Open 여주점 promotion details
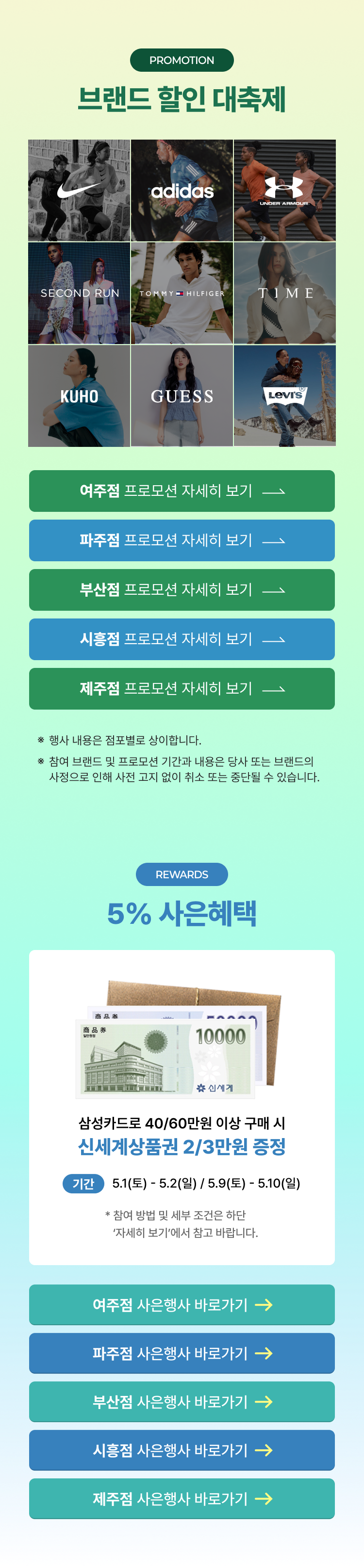The height and width of the screenshot is (1568, 364). (182, 491)
